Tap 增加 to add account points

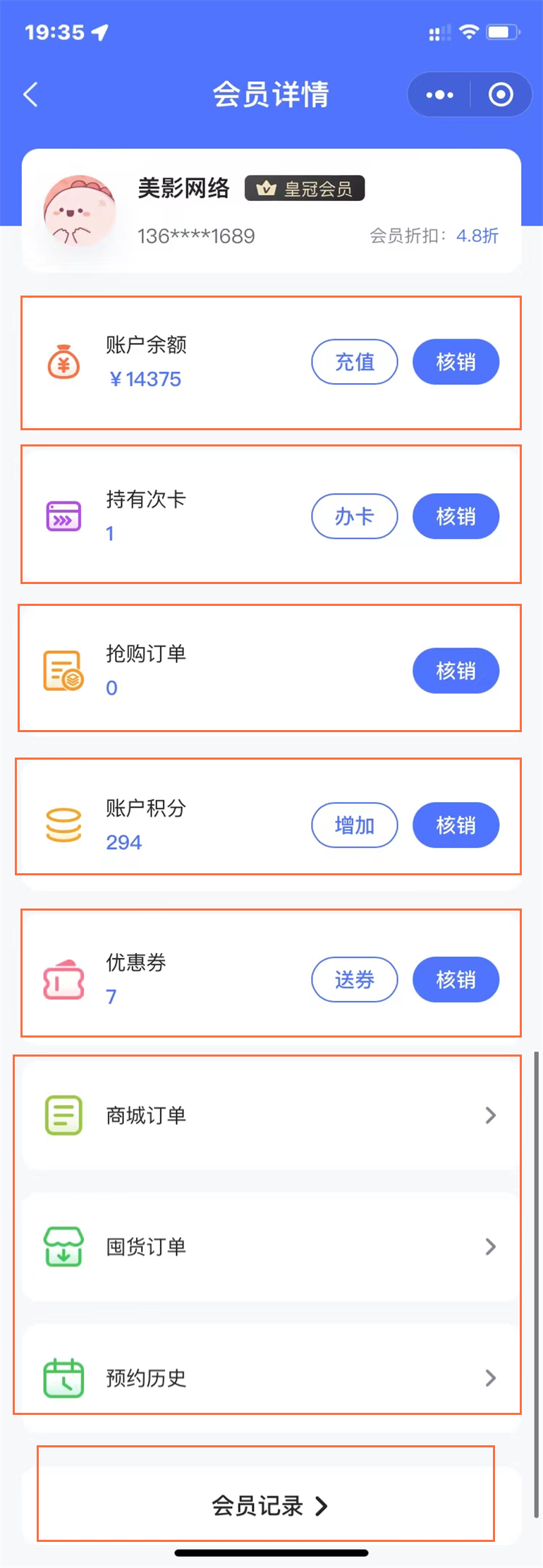tap(354, 825)
